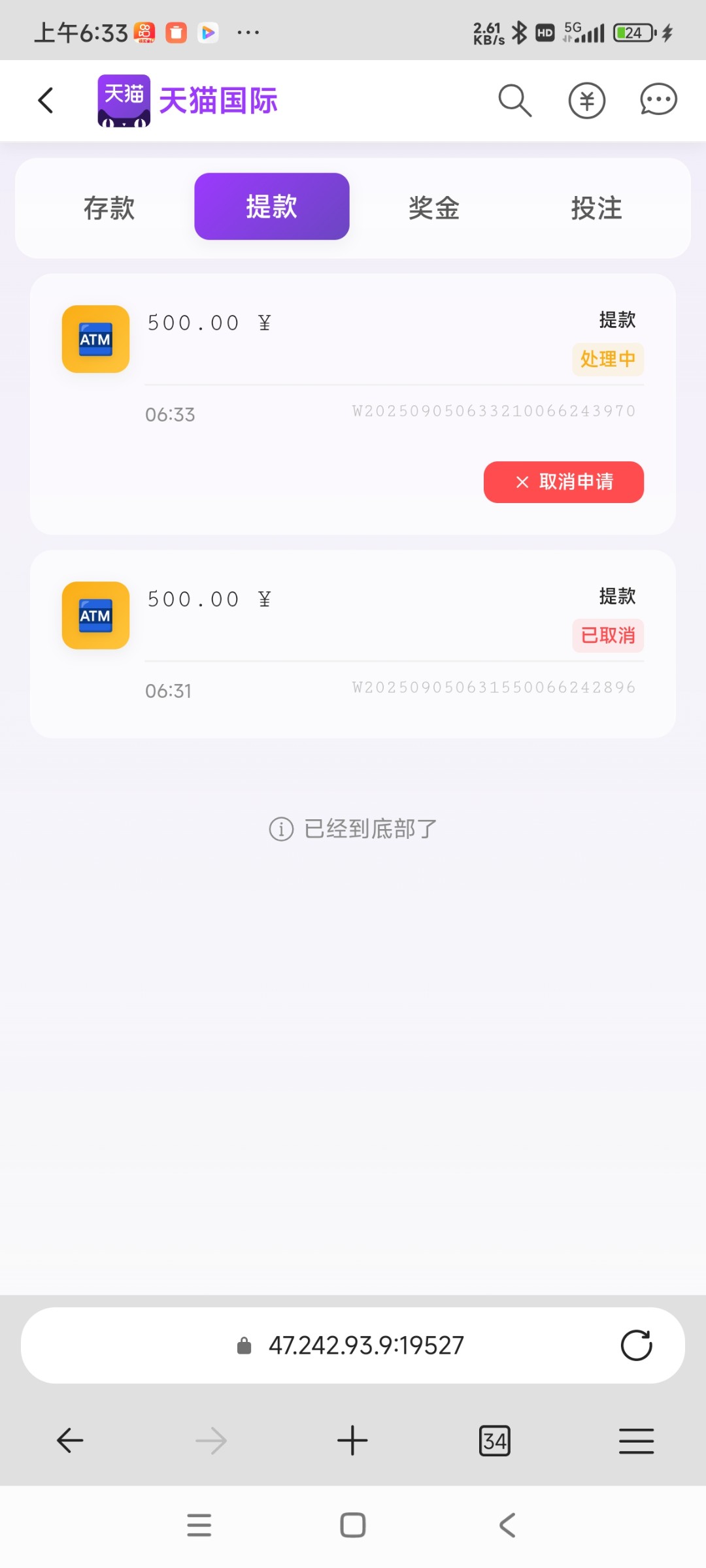Tap 取消申请 to cancel the withdrawal
The image size is (706, 1568).
[x=563, y=482]
